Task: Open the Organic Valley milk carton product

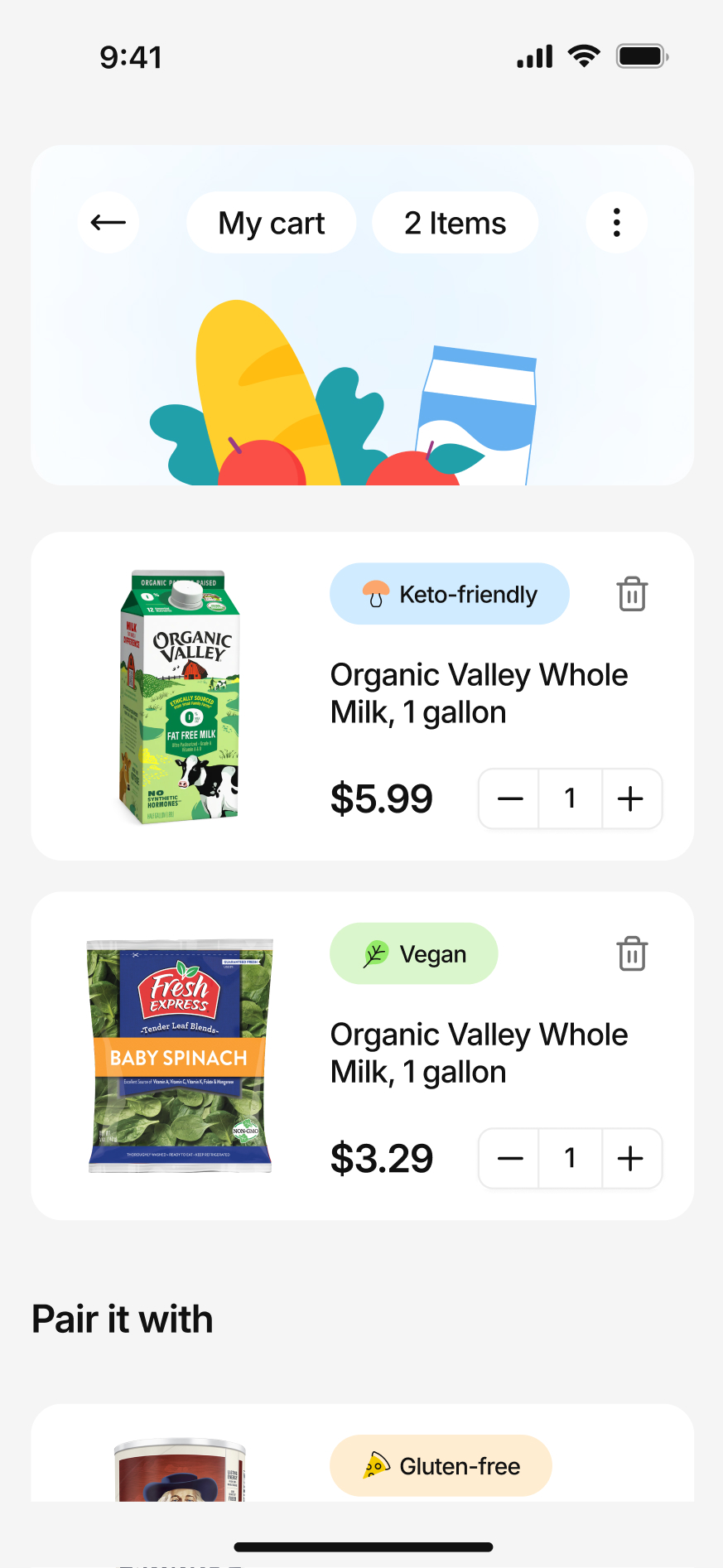Action: (181, 696)
